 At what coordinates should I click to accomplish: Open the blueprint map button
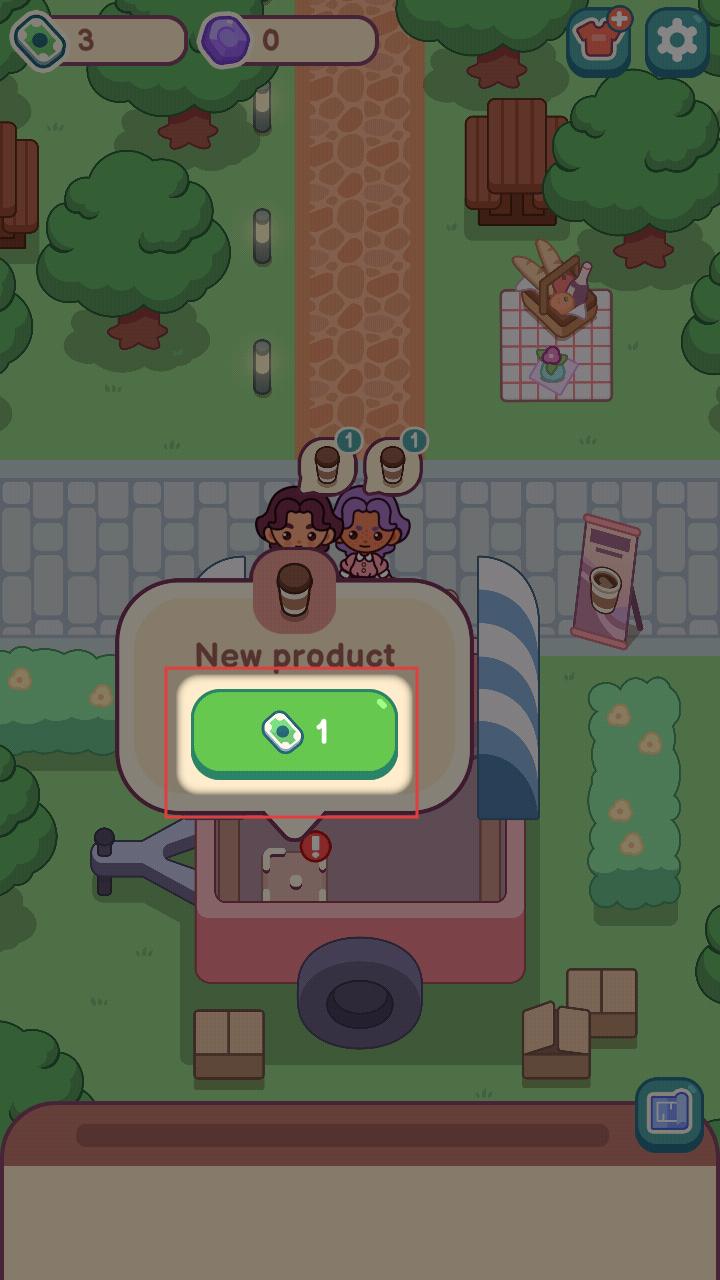click(x=669, y=1112)
